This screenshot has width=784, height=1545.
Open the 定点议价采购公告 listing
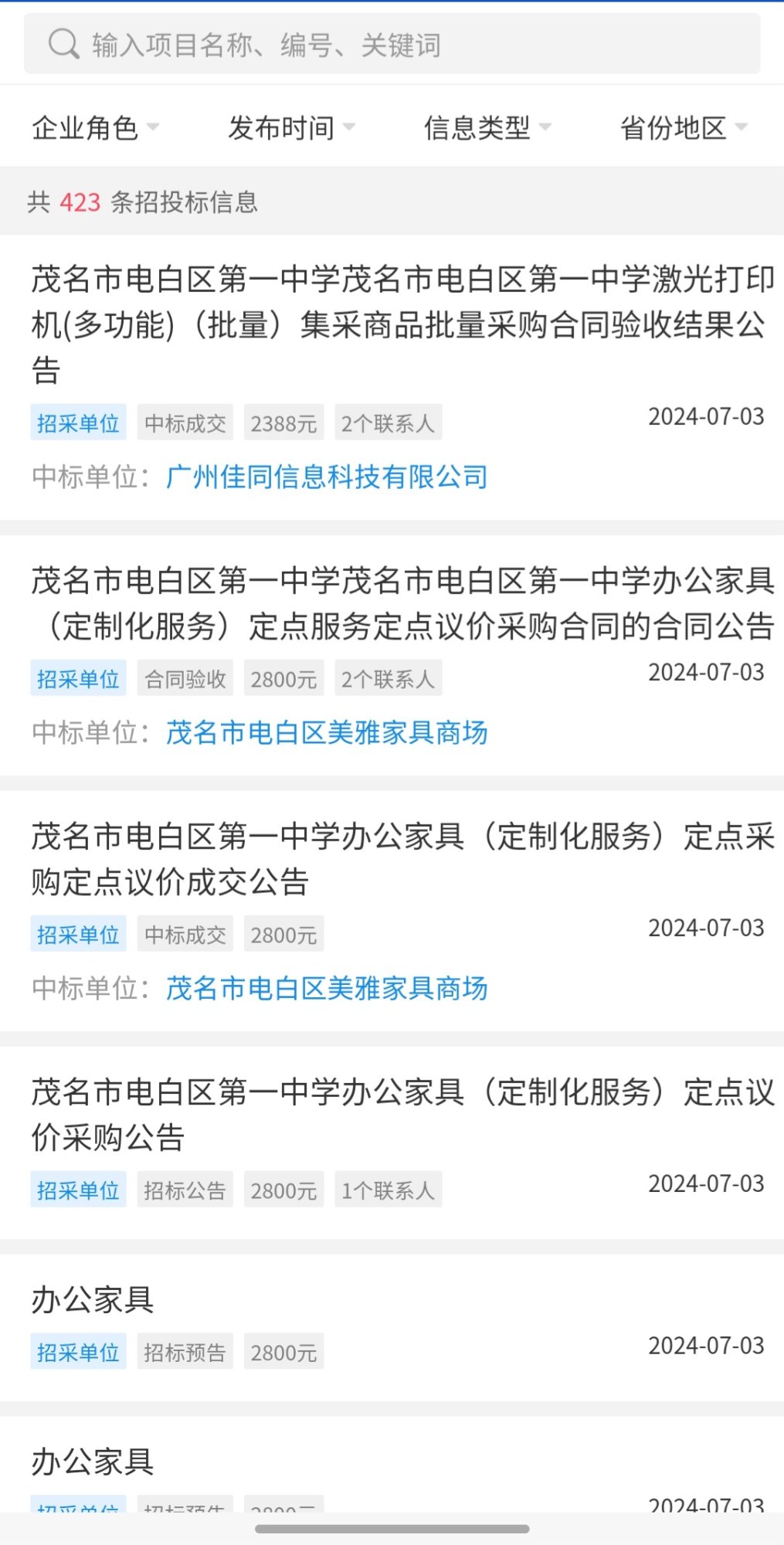pyautogui.click(x=402, y=1114)
